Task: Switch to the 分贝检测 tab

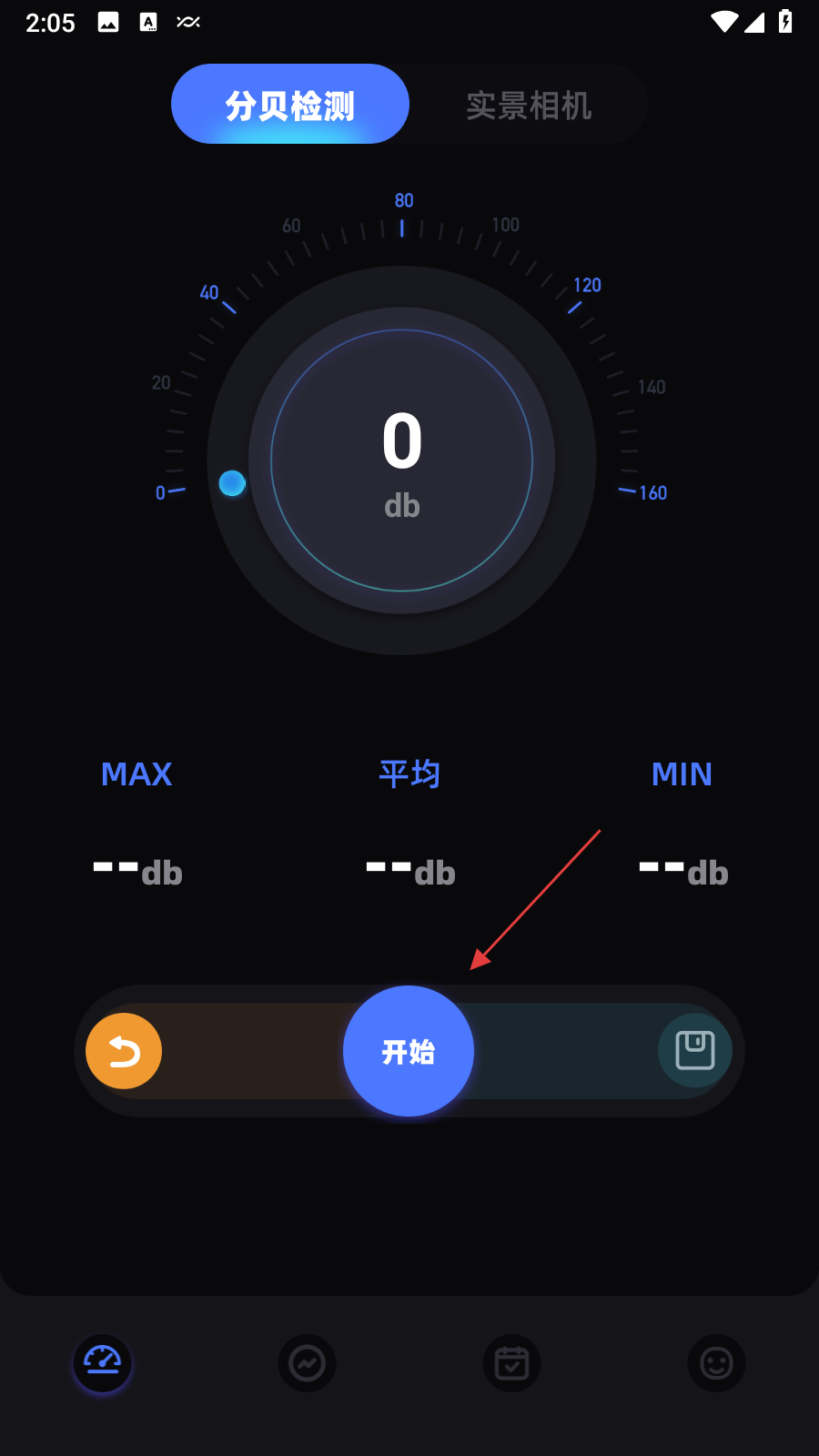Action: pos(290,105)
